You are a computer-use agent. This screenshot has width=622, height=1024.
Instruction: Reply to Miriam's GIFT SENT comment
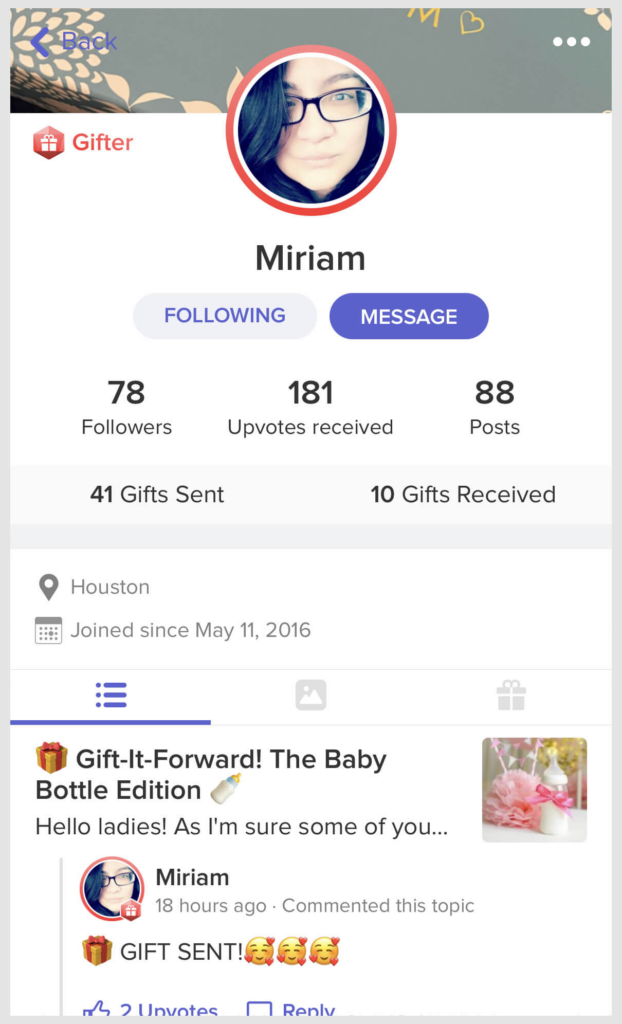[291, 1009]
